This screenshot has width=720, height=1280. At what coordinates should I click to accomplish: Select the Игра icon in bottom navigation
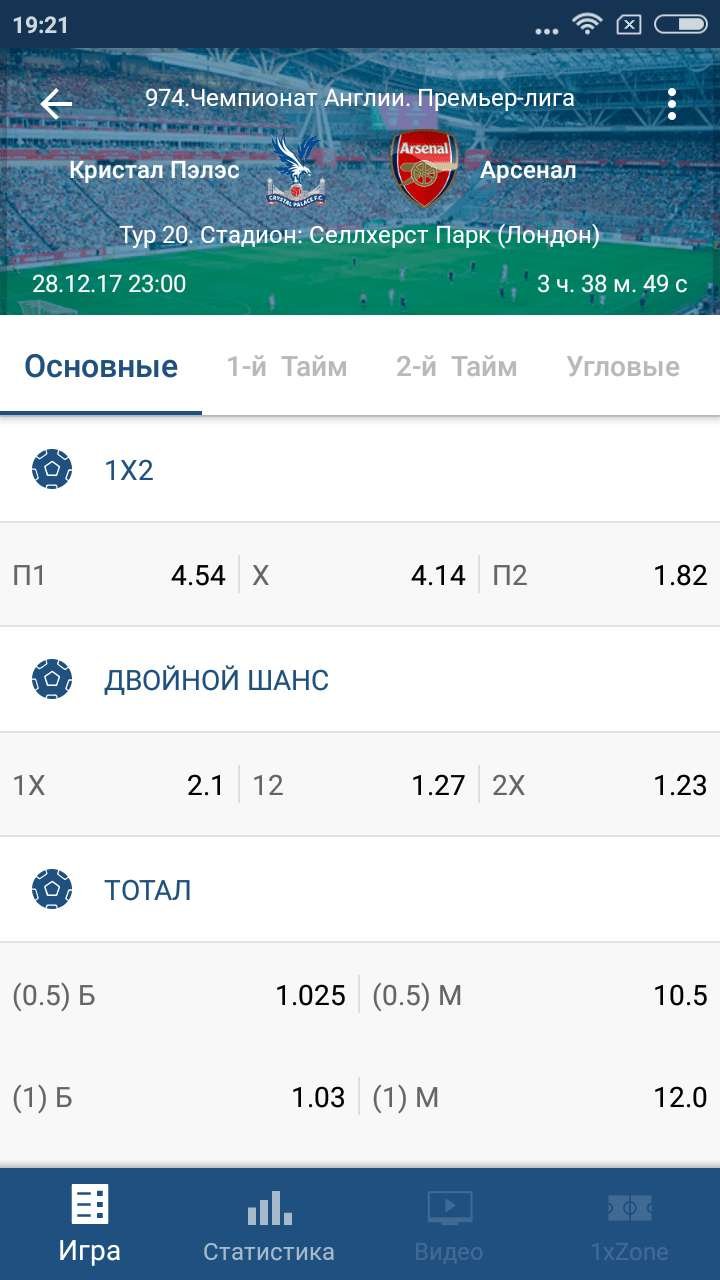click(89, 1205)
